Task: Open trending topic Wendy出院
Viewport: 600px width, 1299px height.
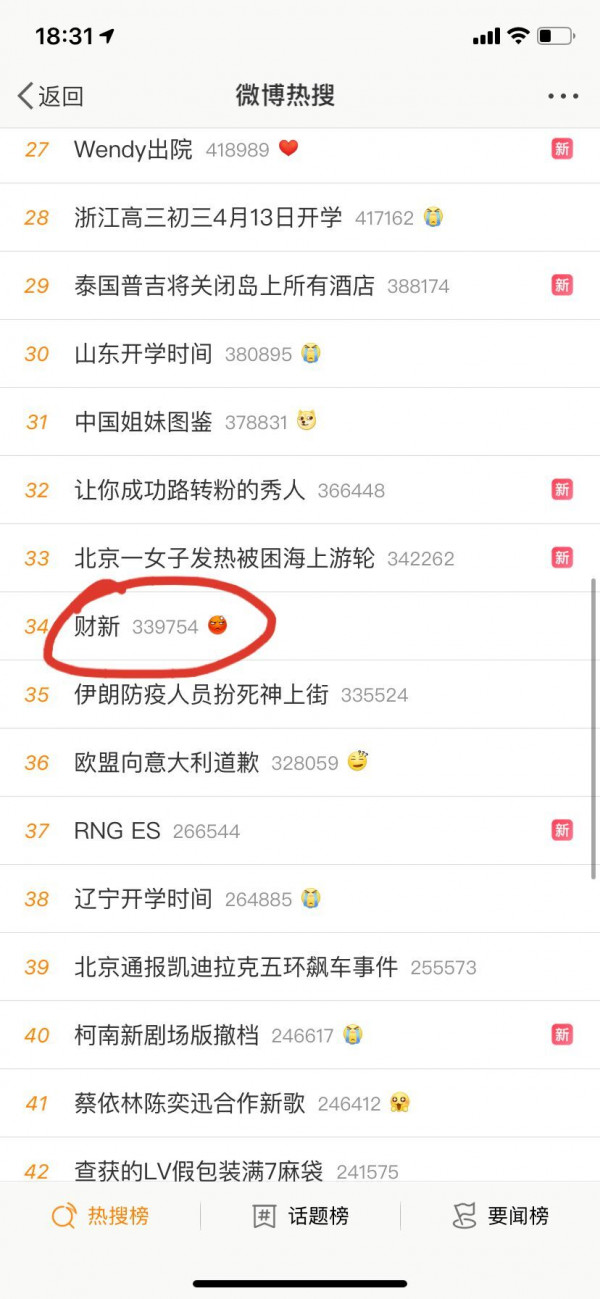Action: (x=134, y=149)
